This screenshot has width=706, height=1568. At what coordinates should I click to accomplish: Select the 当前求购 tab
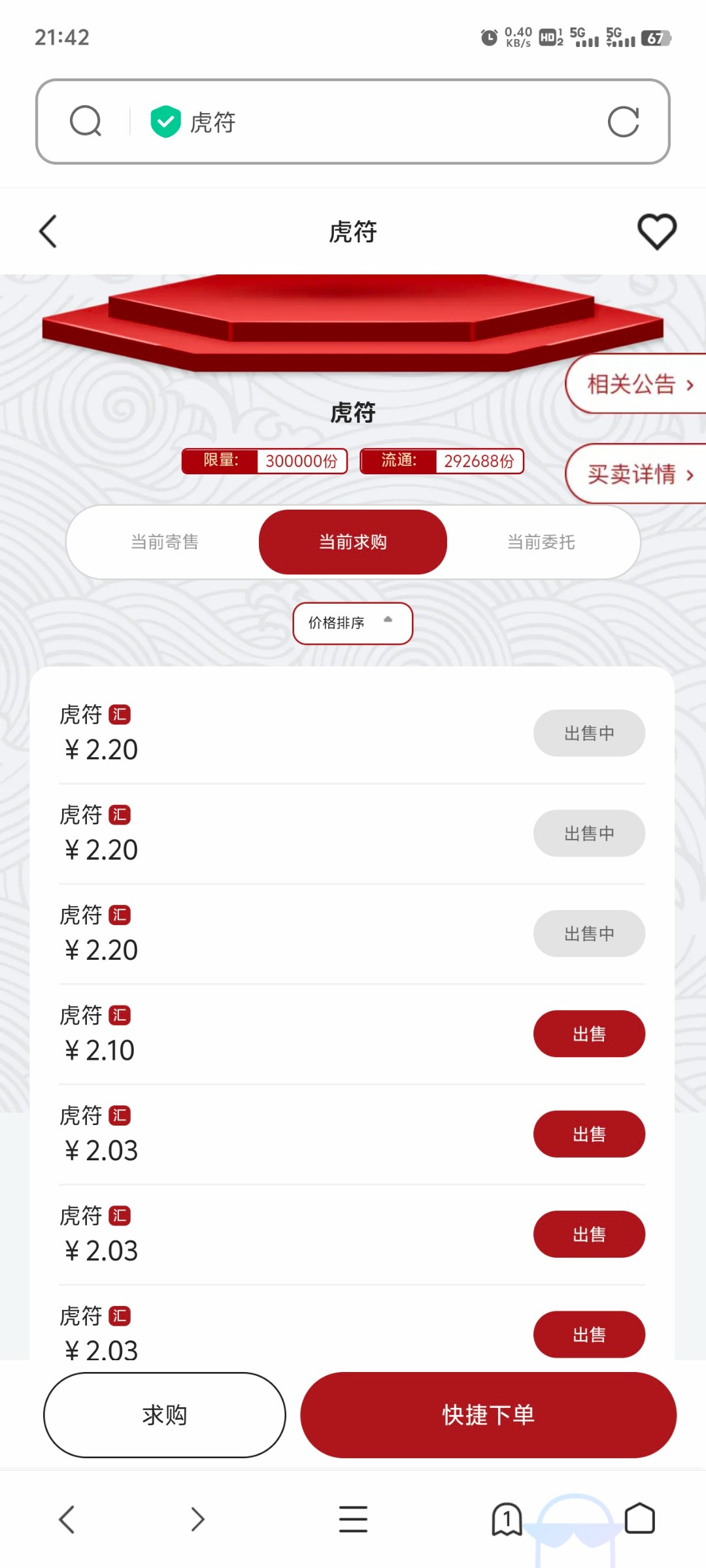[353, 542]
